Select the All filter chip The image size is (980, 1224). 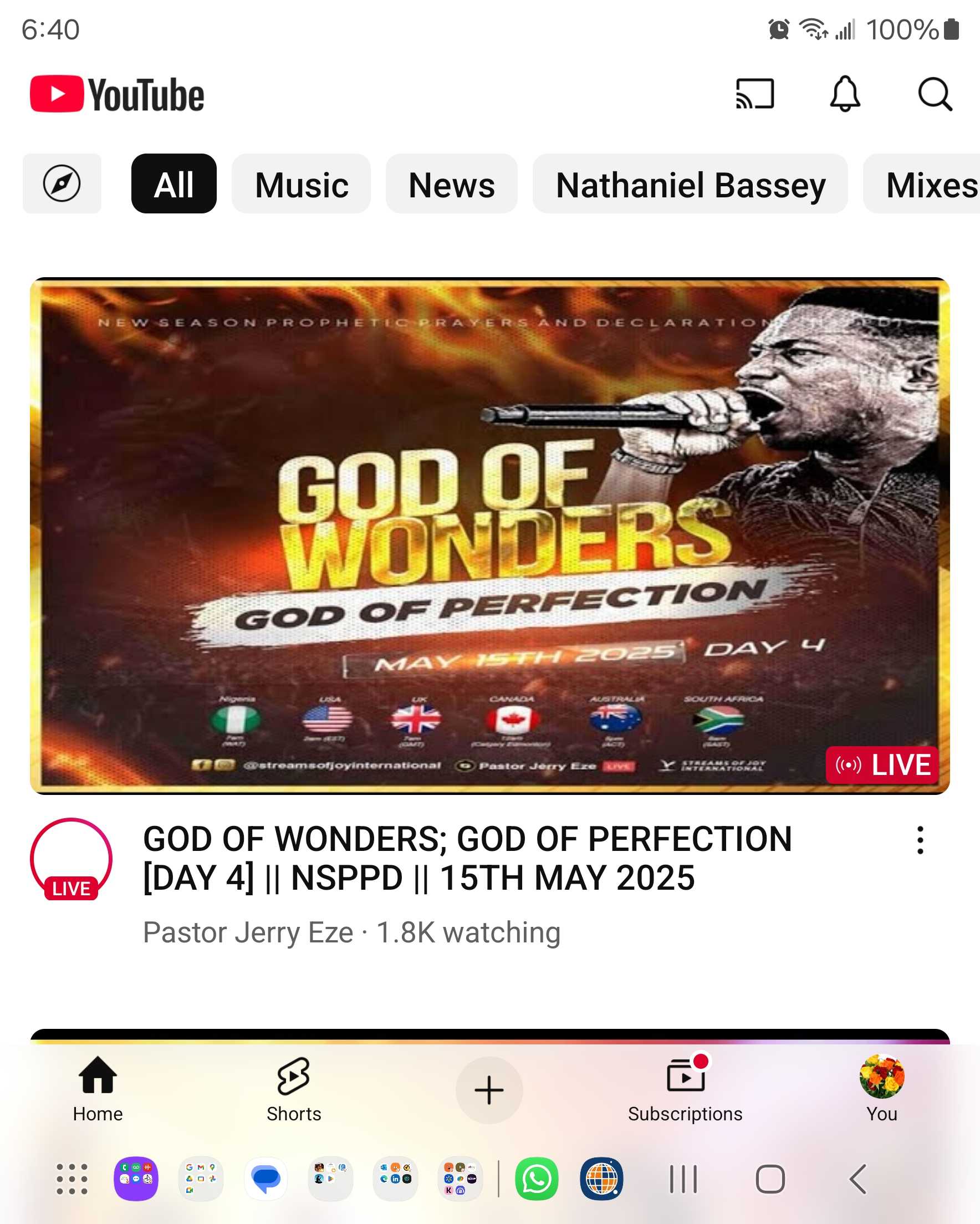click(x=173, y=184)
